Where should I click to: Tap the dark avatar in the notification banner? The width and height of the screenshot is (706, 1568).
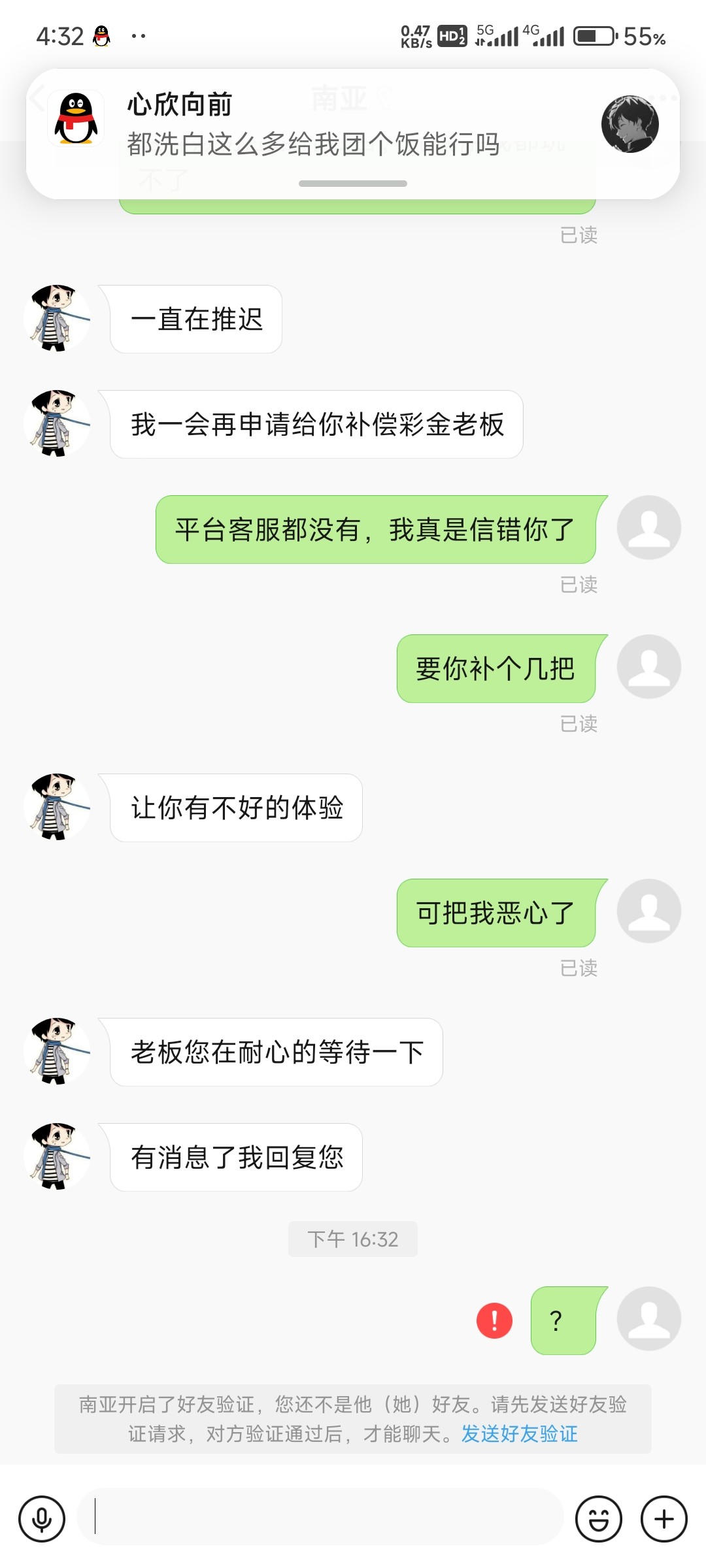[x=631, y=124]
